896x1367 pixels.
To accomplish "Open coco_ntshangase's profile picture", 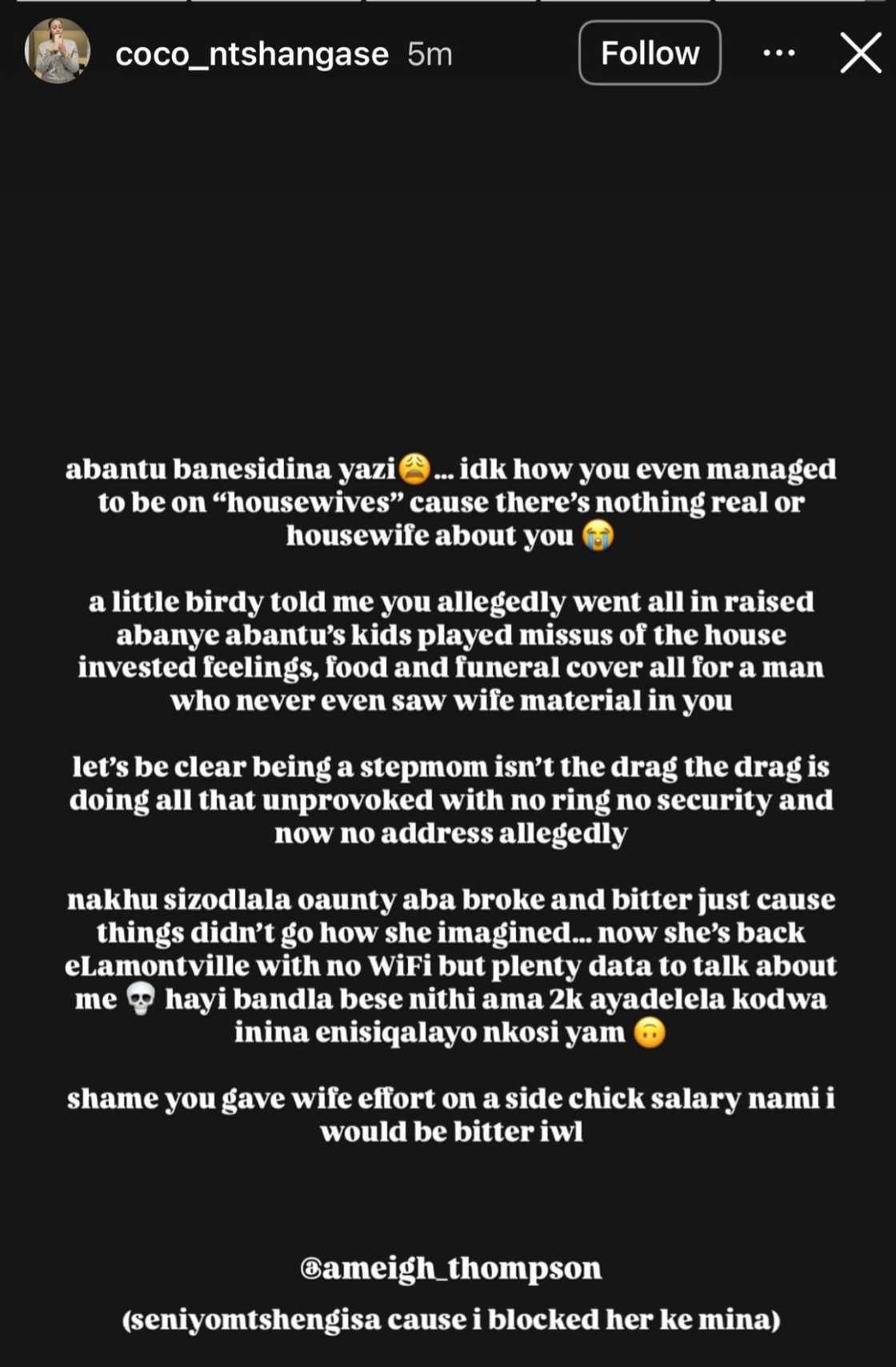I will (57, 52).
